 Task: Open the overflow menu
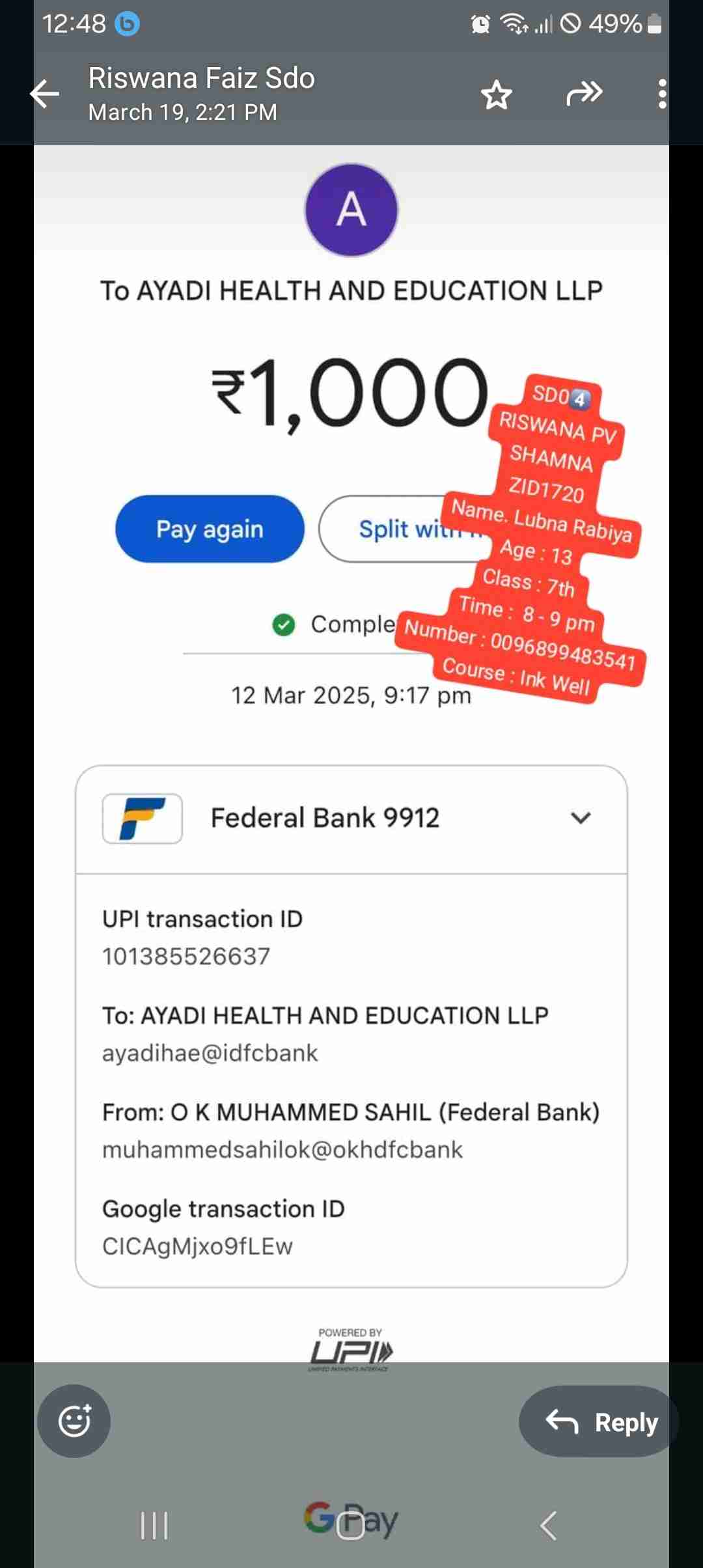[661, 94]
